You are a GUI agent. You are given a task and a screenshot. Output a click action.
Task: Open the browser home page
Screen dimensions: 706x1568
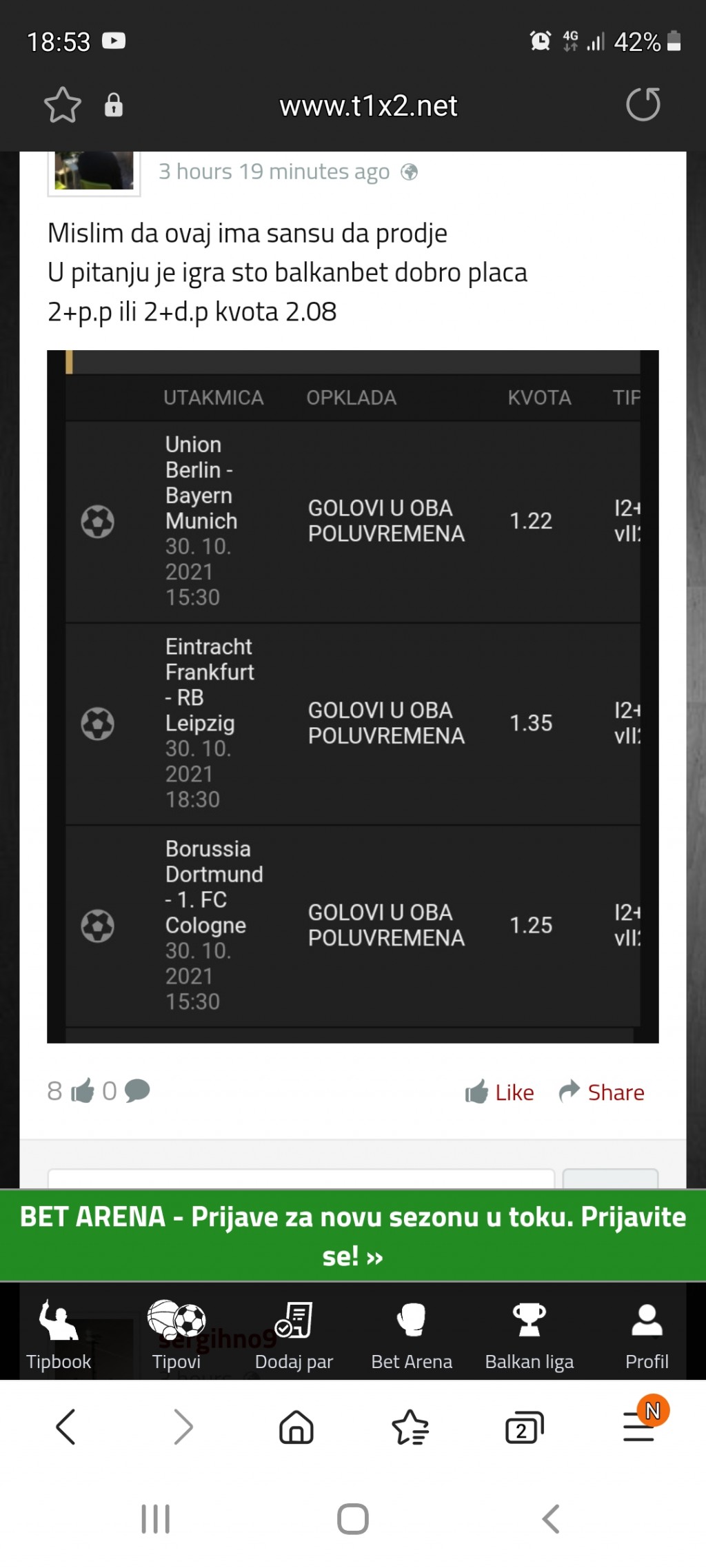tap(296, 1427)
